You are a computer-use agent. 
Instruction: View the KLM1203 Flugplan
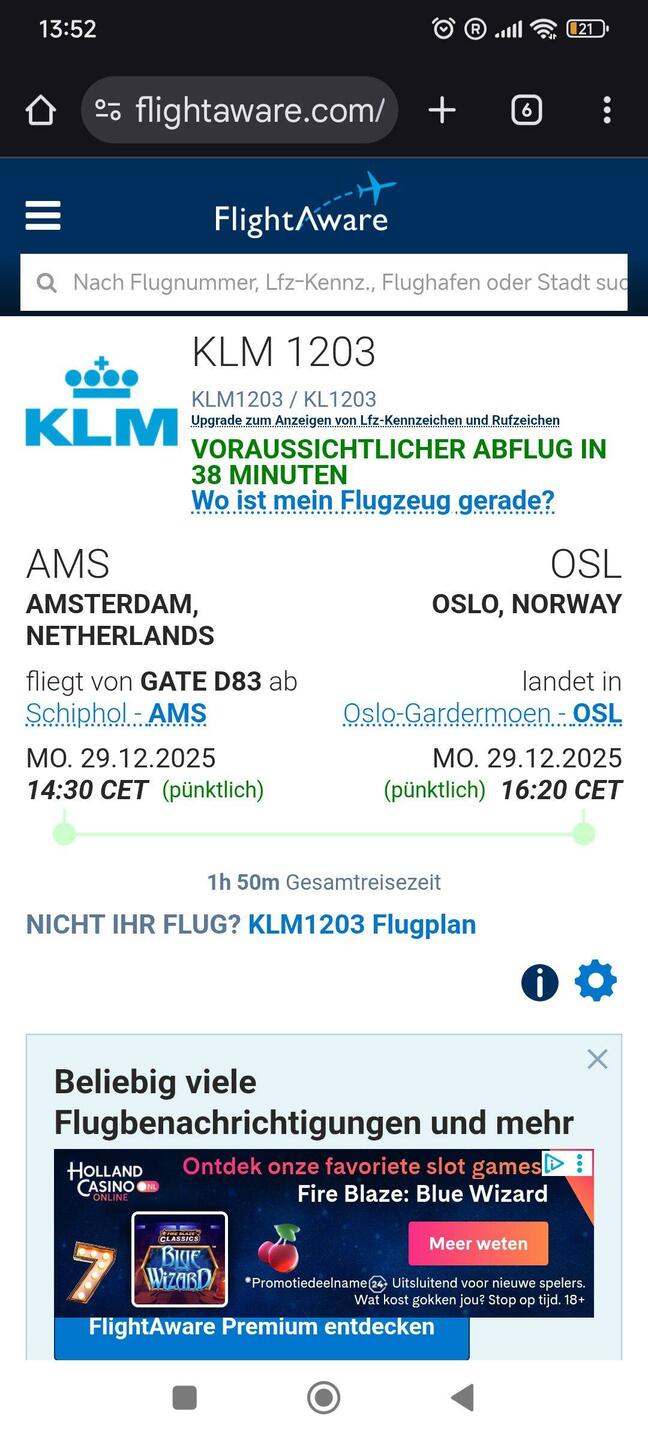[x=361, y=925]
